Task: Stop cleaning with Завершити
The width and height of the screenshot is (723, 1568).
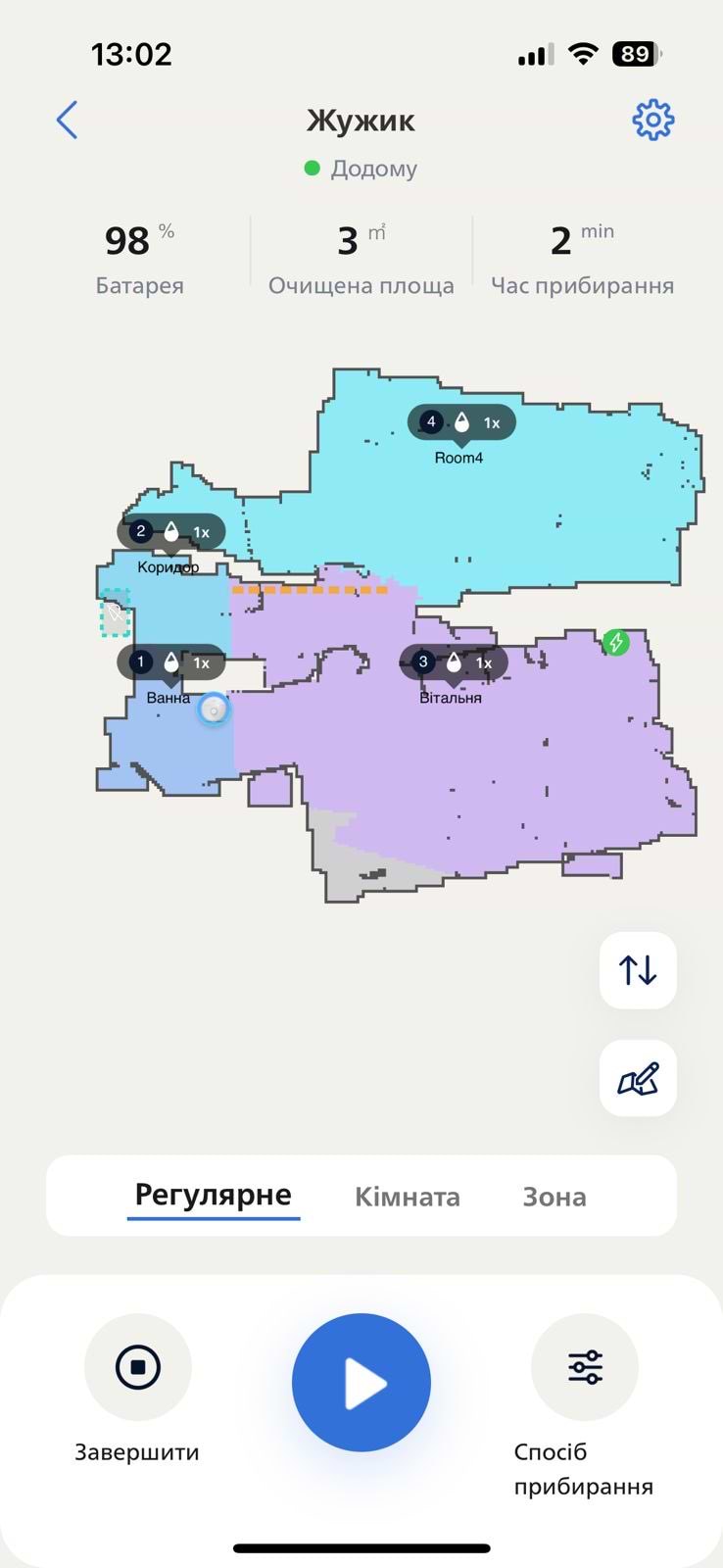Action: click(x=138, y=1367)
